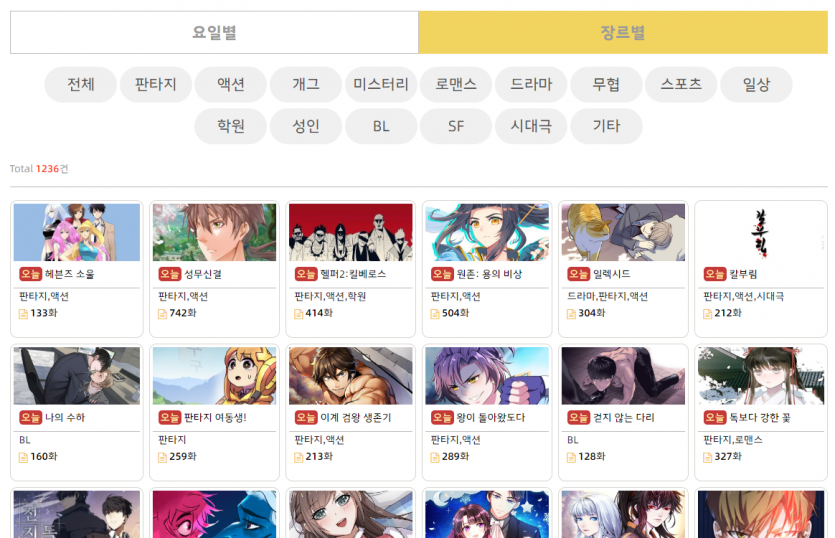The image size is (835, 538).
Task: Filter by SF genre
Action: [456, 127]
